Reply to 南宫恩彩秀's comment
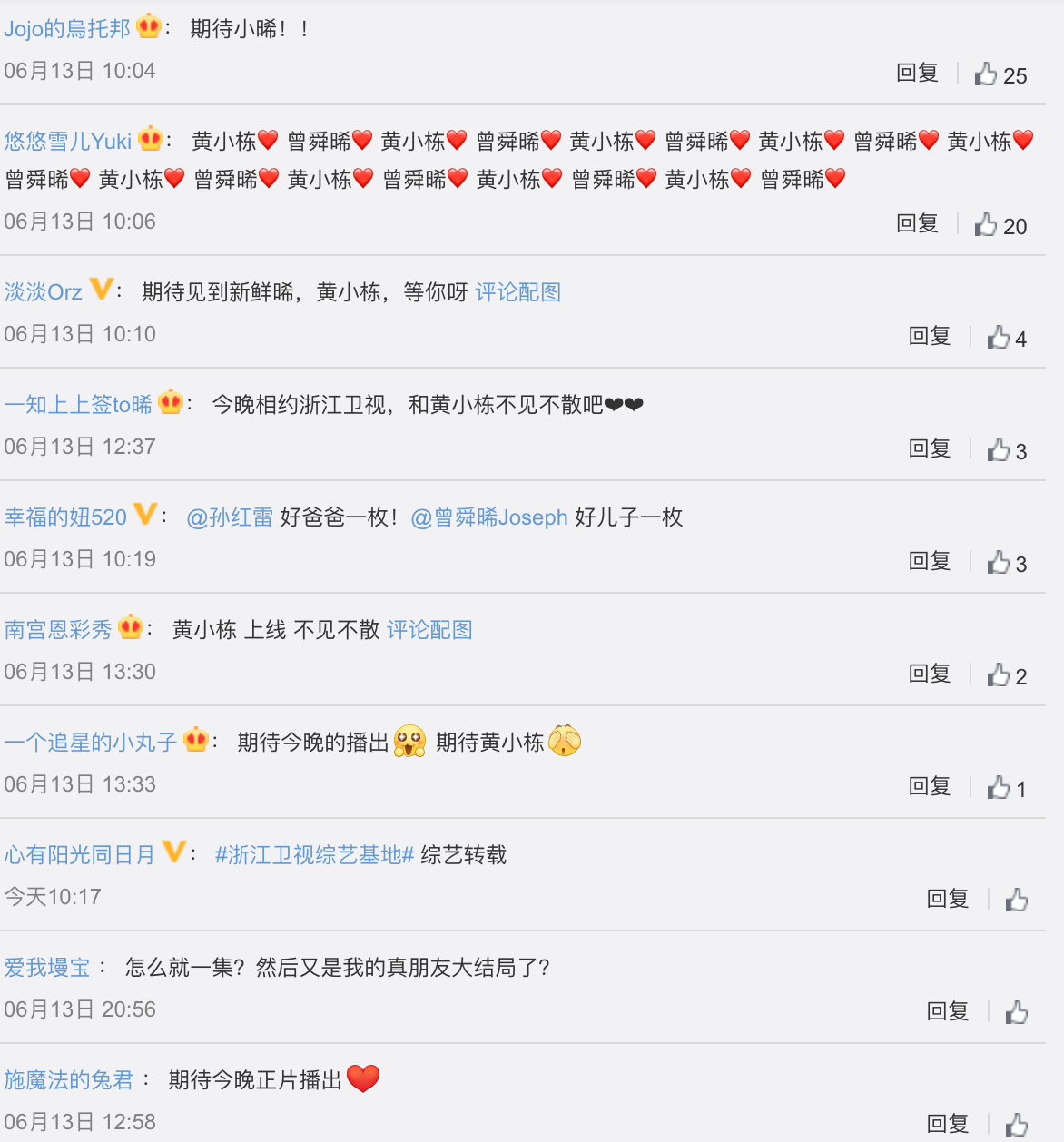The width and height of the screenshot is (1064, 1142). coord(930,674)
